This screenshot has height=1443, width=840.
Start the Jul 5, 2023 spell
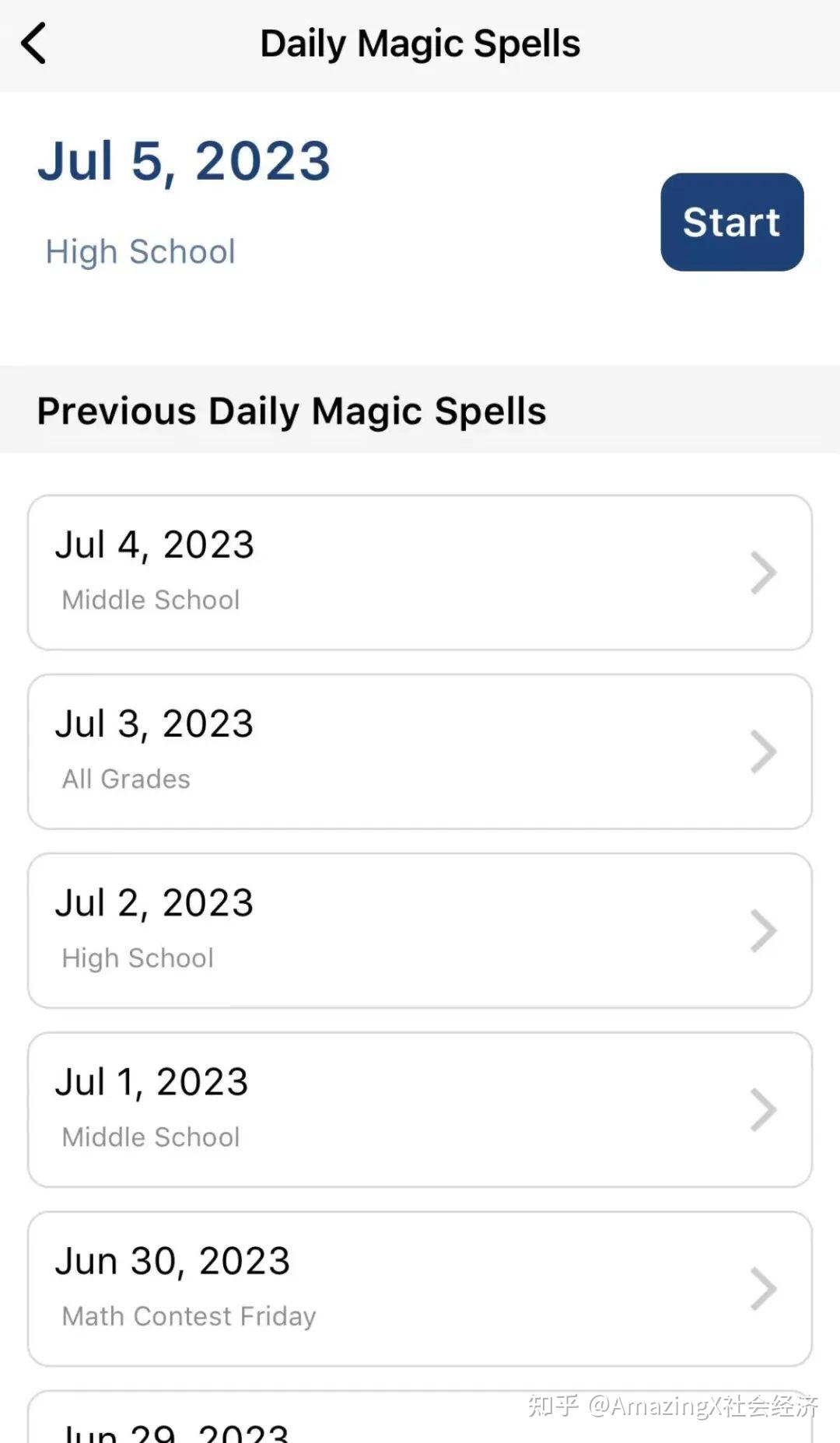pyautogui.click(x=731, y=222)
